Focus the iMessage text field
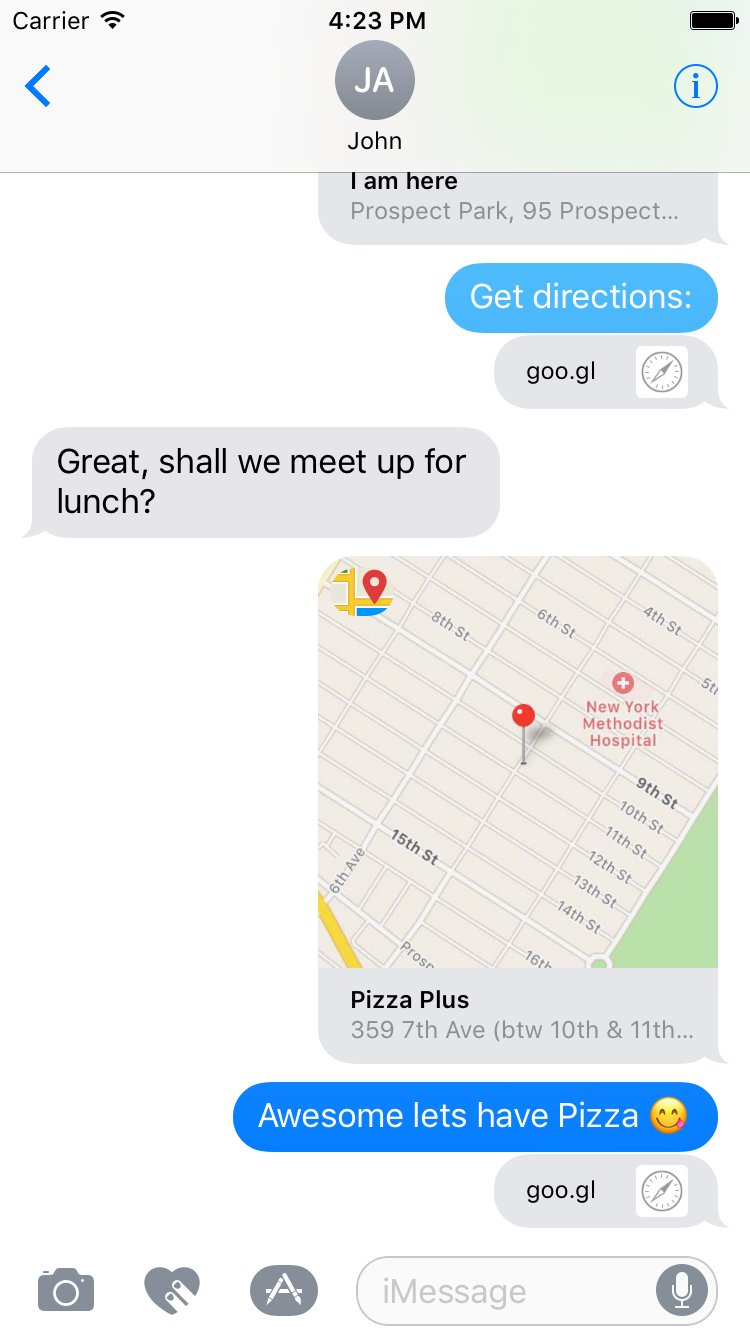This screenshot has height=1334, width=750. (x=505, y=1291)
